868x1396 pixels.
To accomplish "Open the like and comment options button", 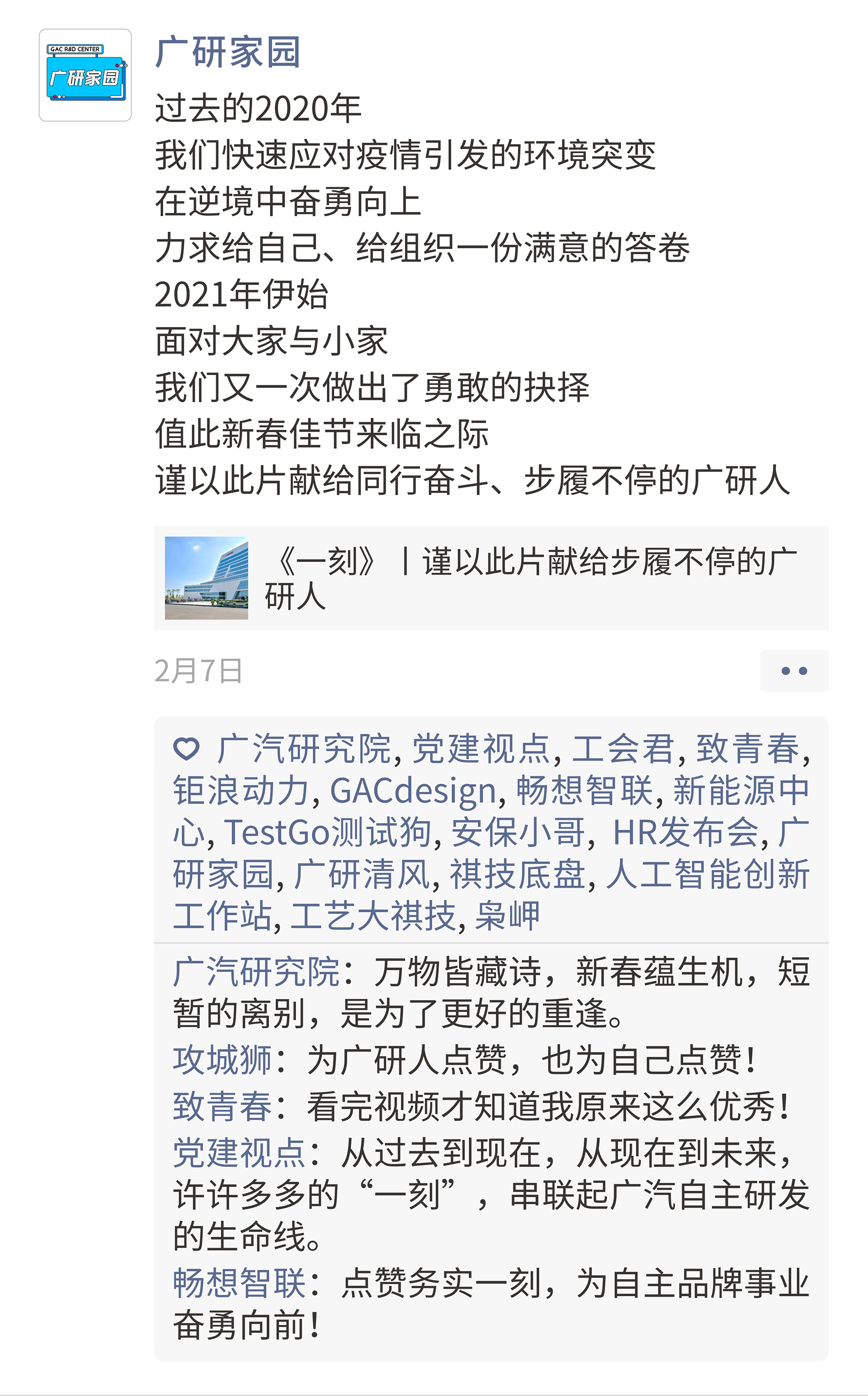I will 793,670.
